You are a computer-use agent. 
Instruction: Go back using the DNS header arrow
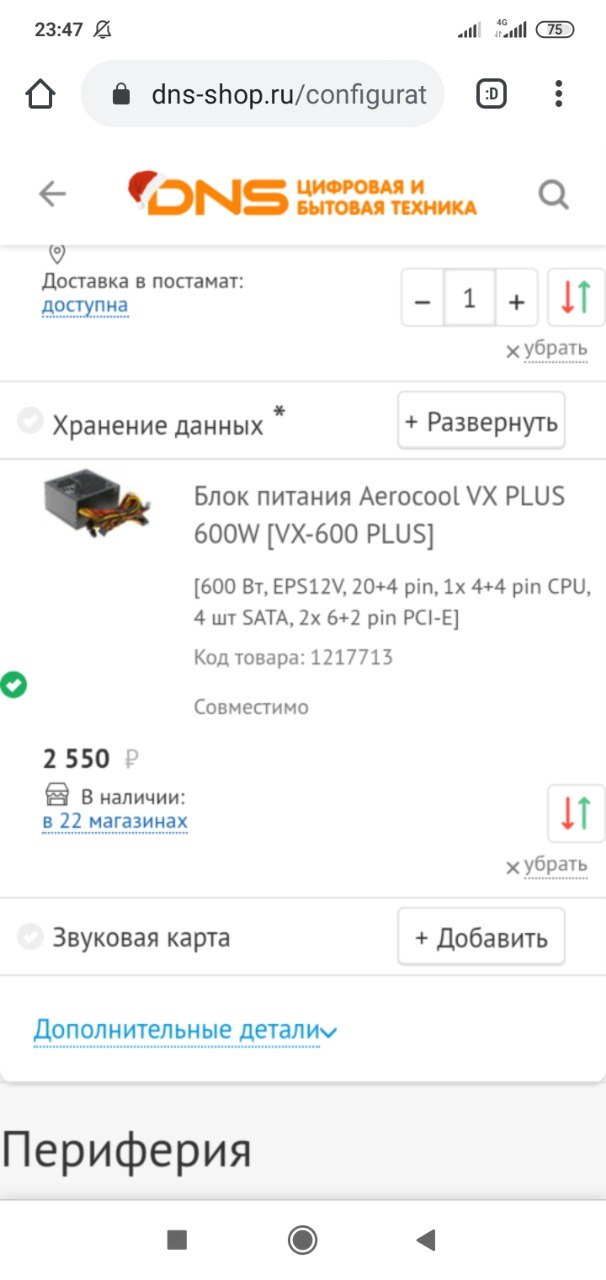tap(52, 194)
